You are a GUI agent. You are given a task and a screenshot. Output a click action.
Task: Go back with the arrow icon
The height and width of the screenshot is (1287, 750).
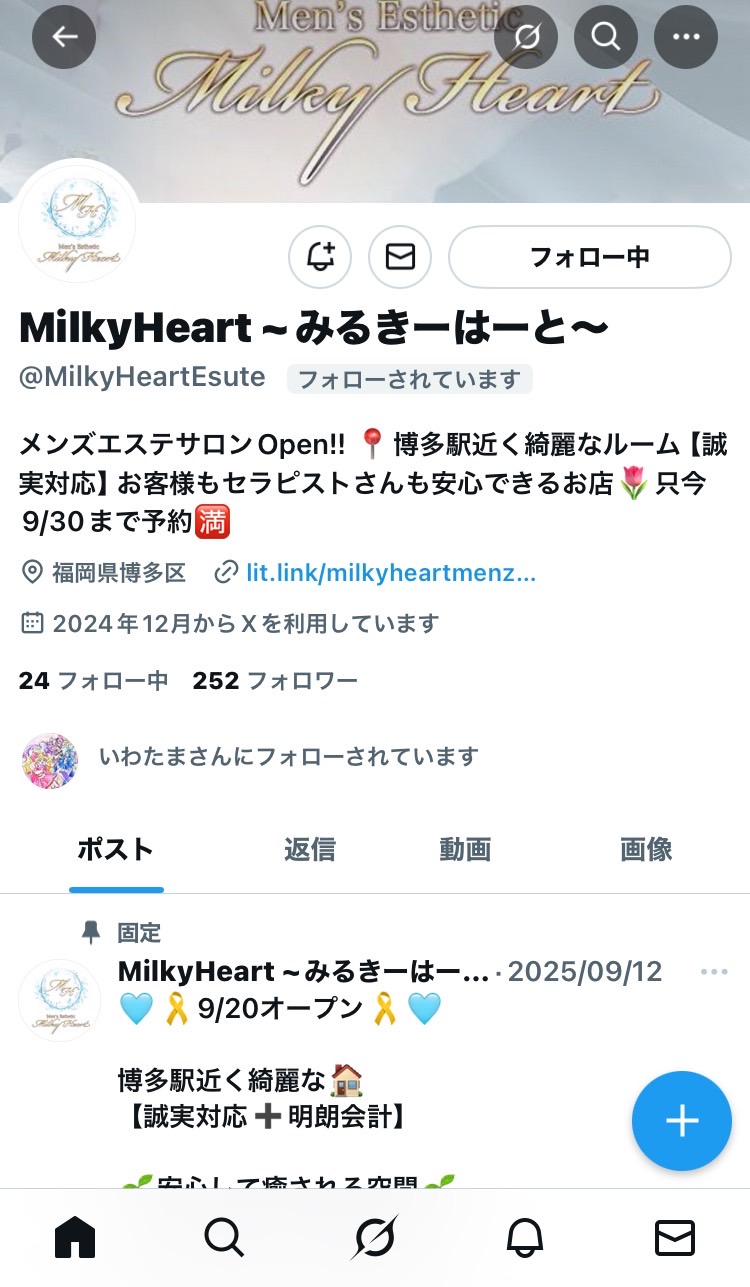[x=64, y=37]
